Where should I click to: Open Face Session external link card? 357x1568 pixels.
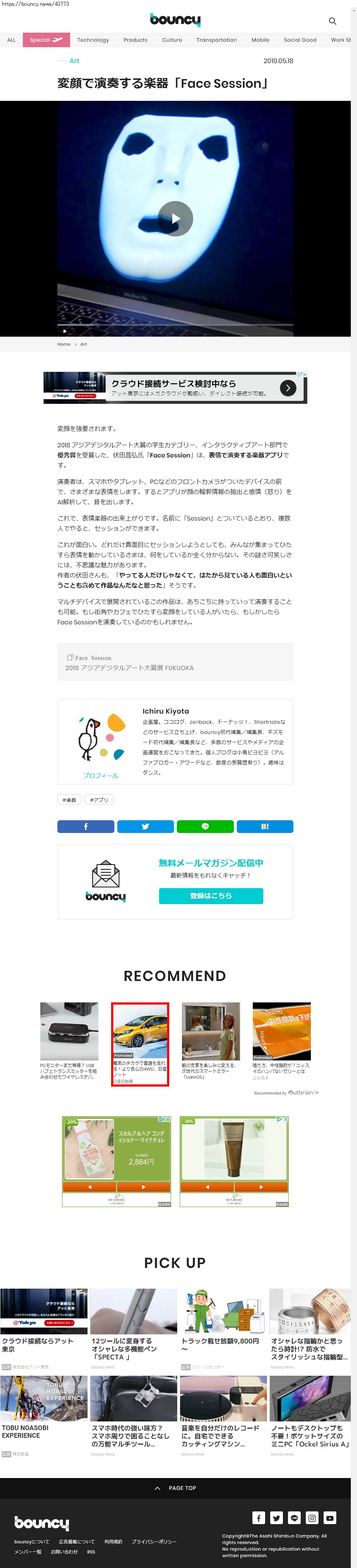coord(175,662)
